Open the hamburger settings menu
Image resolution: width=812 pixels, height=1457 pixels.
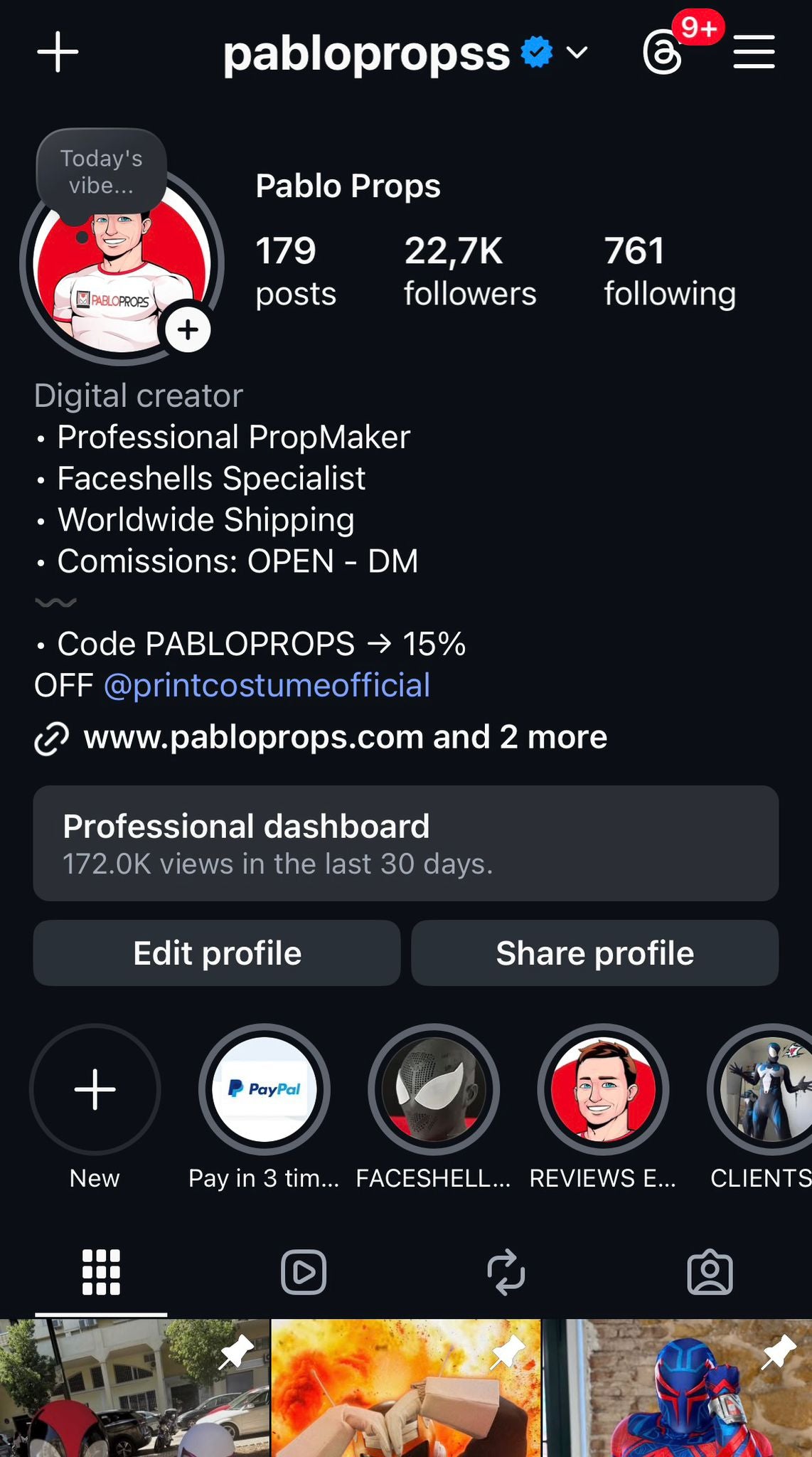pos(754,53)
